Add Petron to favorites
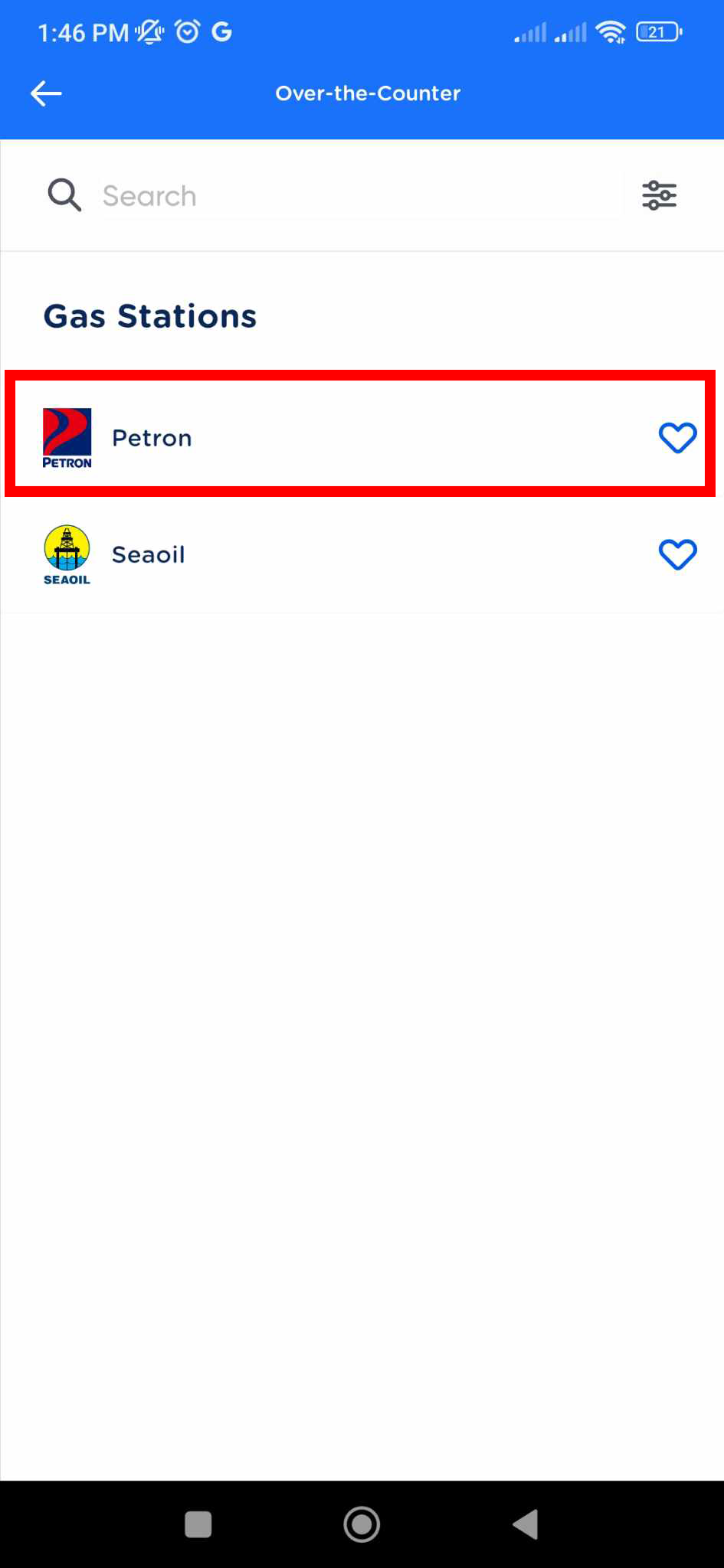Screen dimensions: 724x1568 coord(677,438)
